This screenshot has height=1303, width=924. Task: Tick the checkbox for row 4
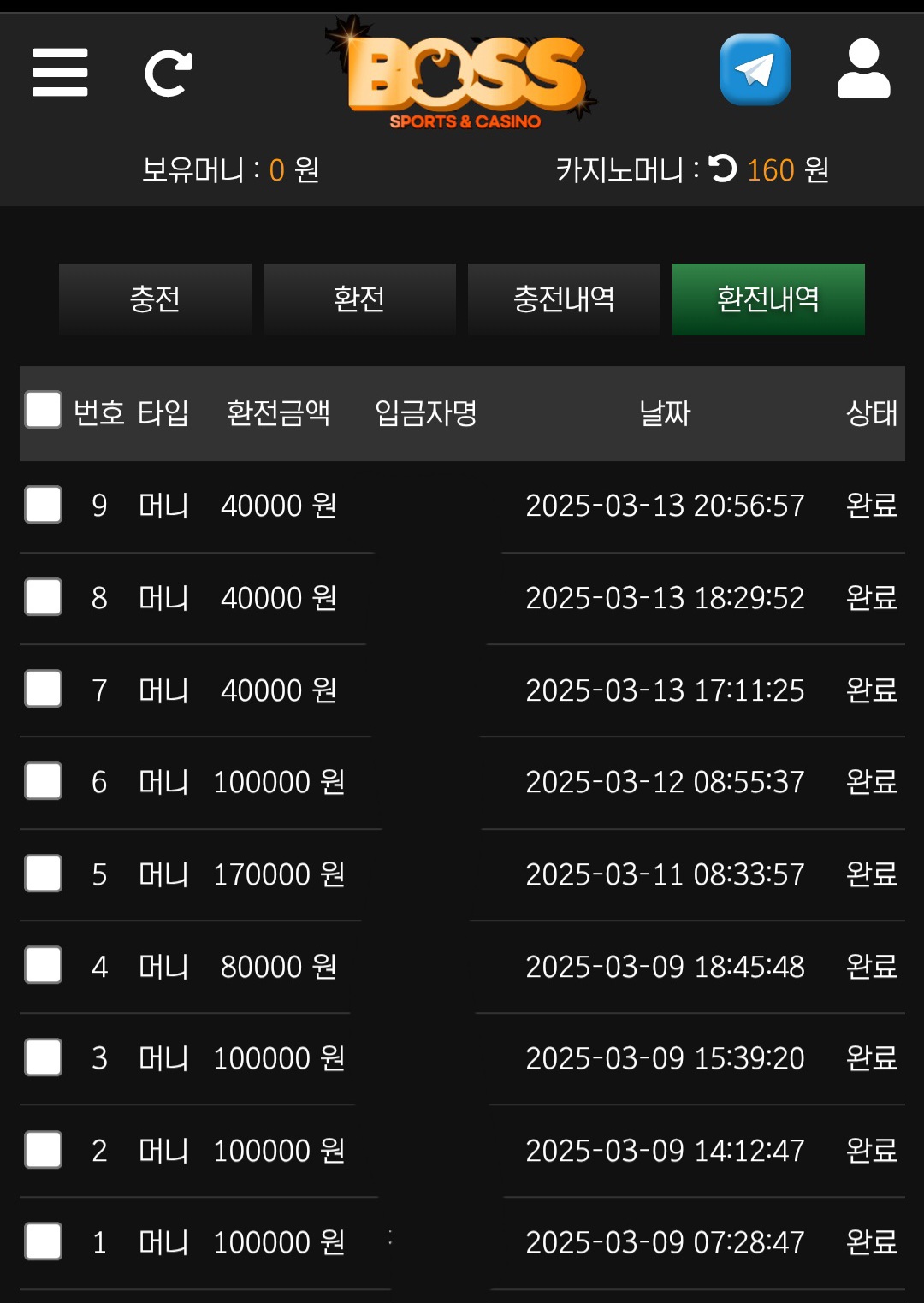44,965
